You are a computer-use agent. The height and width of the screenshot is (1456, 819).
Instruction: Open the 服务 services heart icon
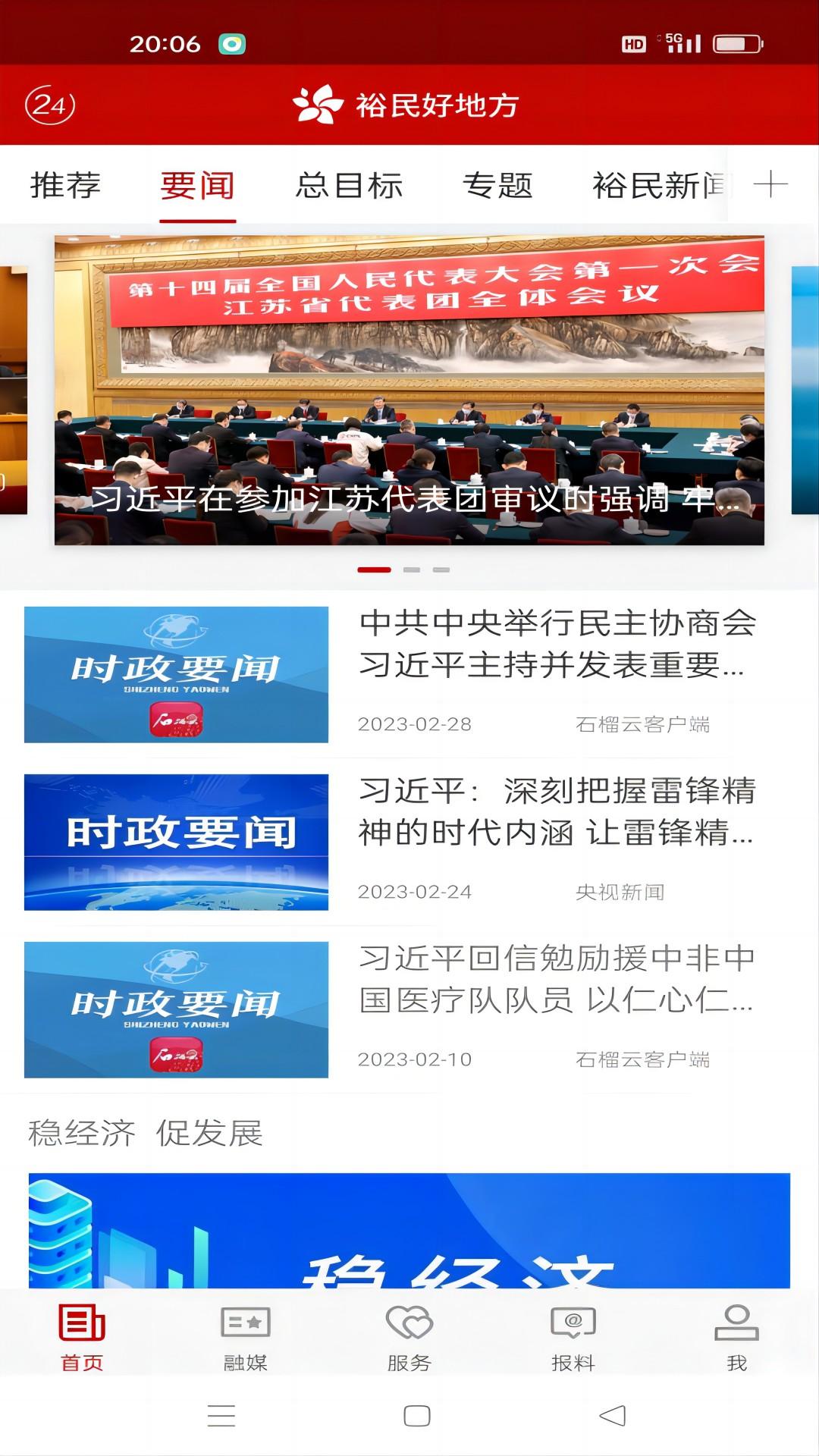[409, 1323]
